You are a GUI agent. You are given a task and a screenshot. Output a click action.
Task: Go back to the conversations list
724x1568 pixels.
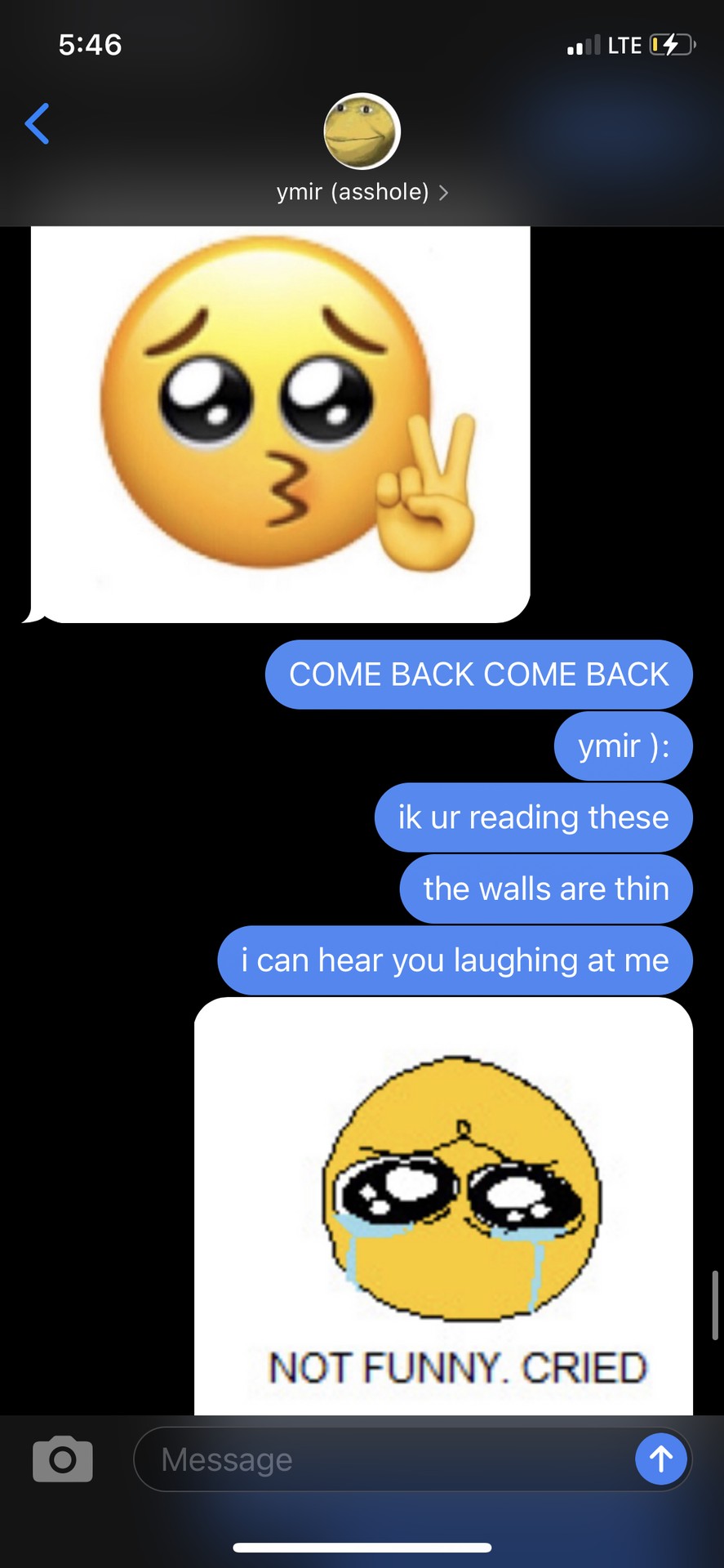38,123
